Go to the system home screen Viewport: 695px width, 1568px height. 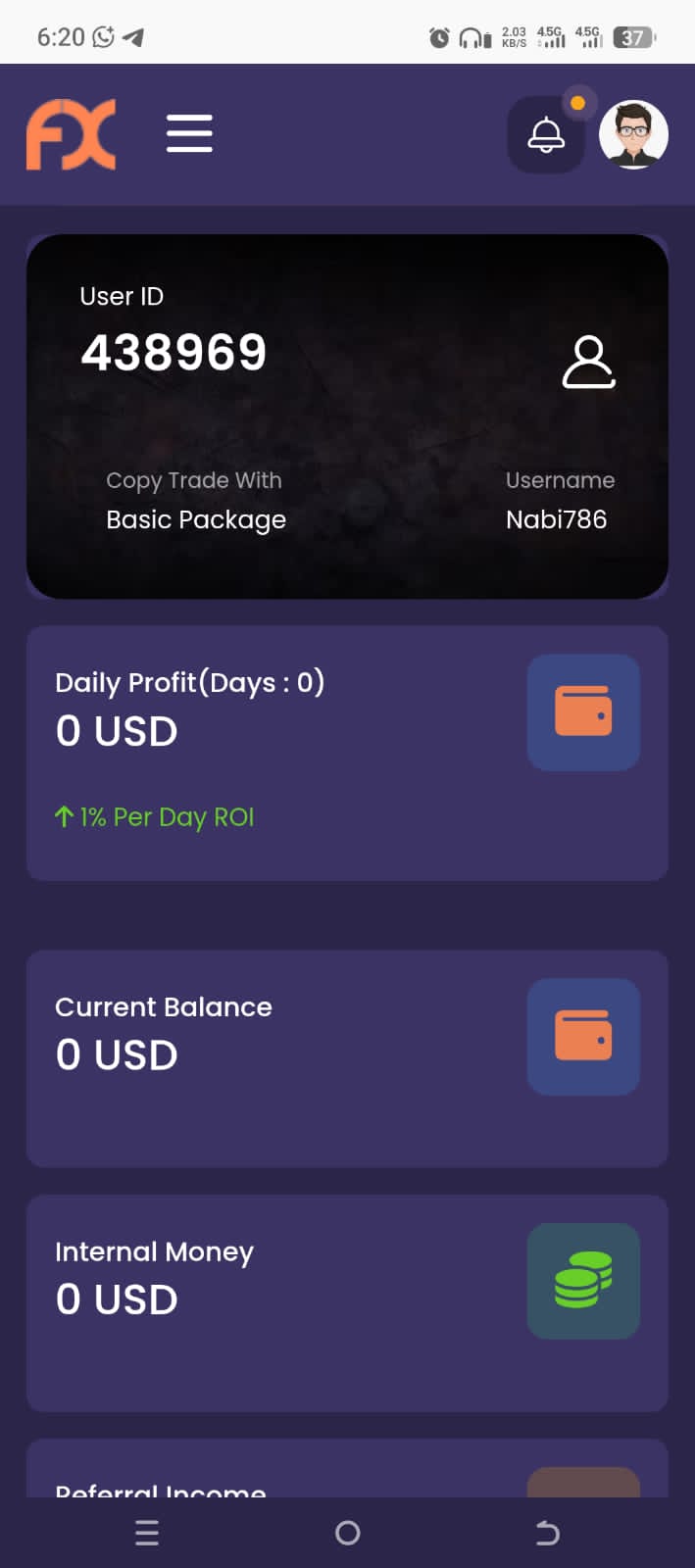(x=347, y=1533)
